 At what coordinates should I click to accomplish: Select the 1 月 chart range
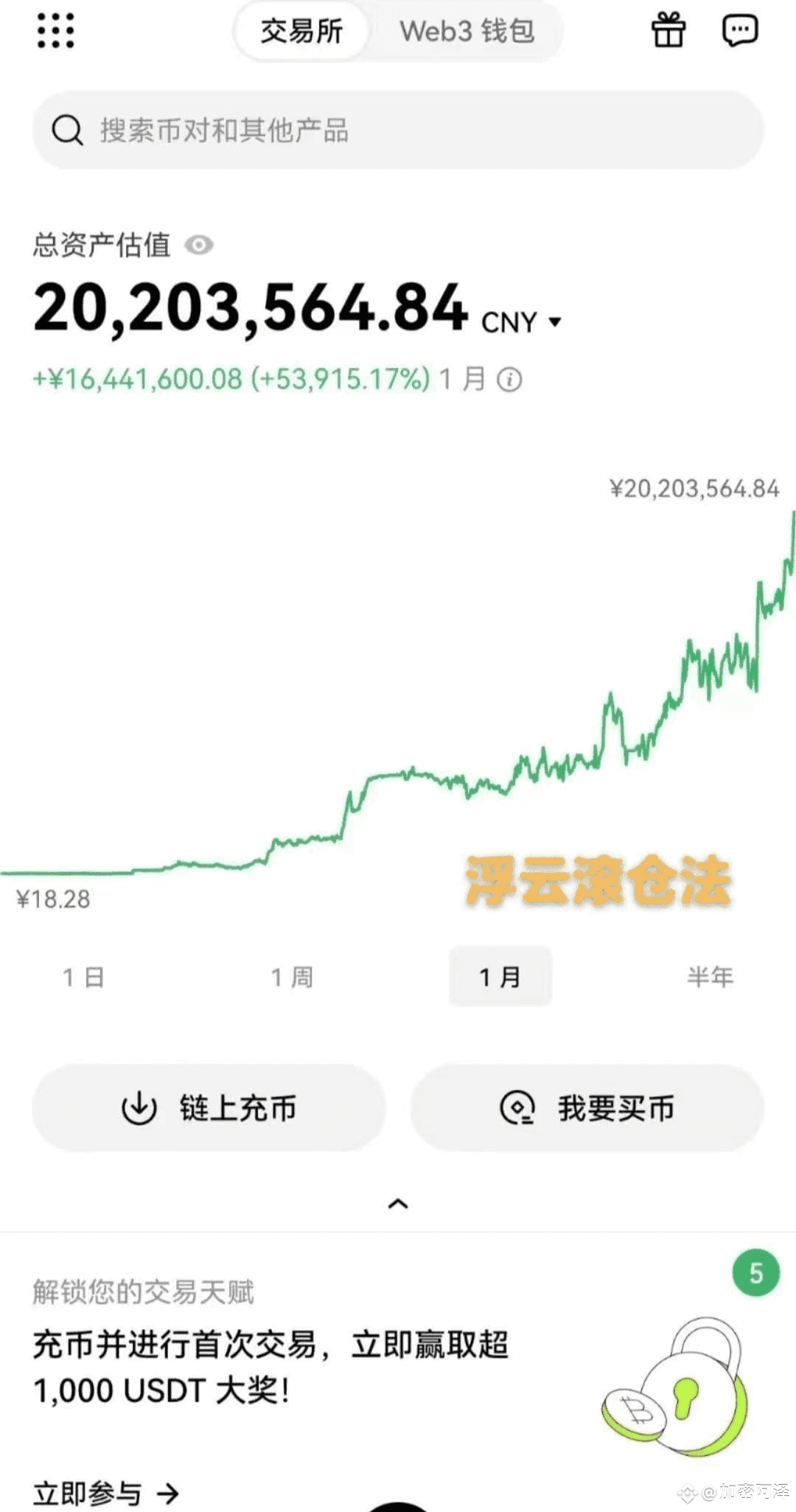coord(500,977)
